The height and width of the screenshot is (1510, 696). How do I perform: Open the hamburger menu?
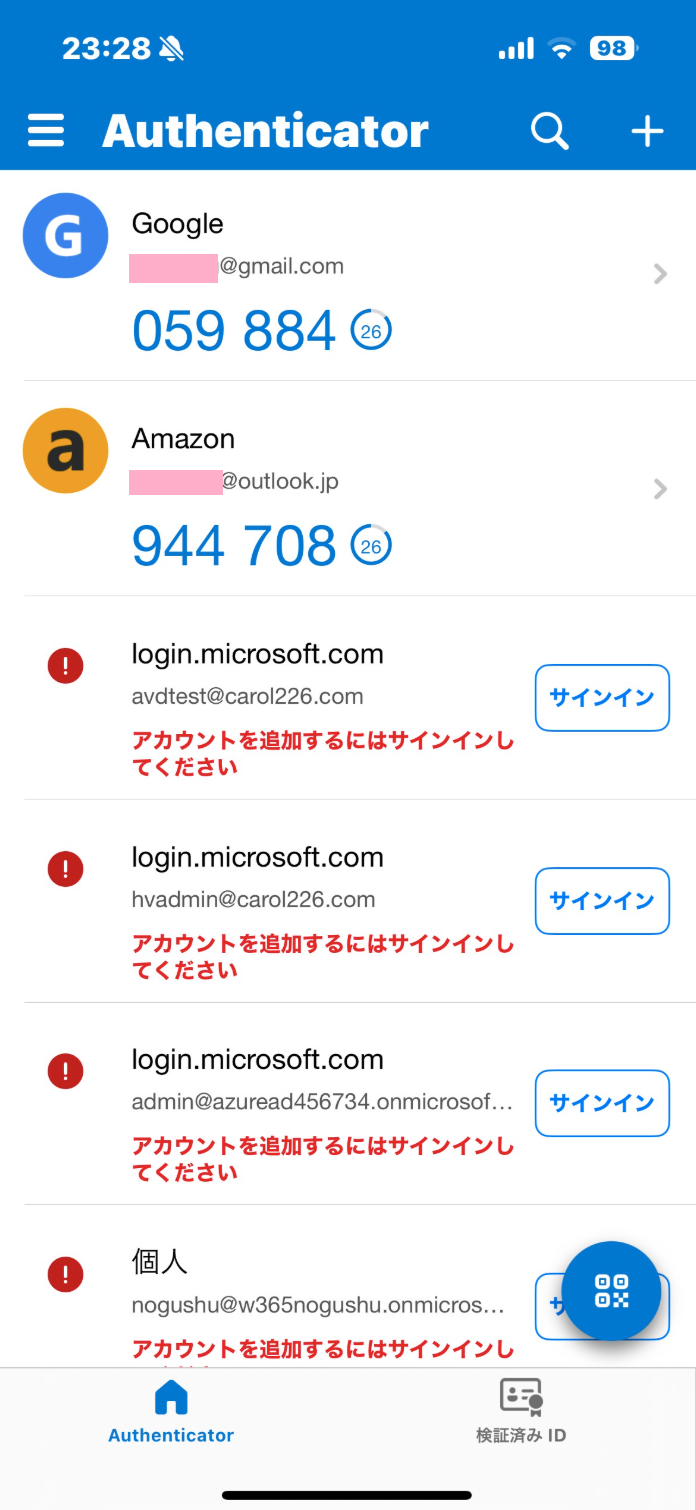click(46, 131)
